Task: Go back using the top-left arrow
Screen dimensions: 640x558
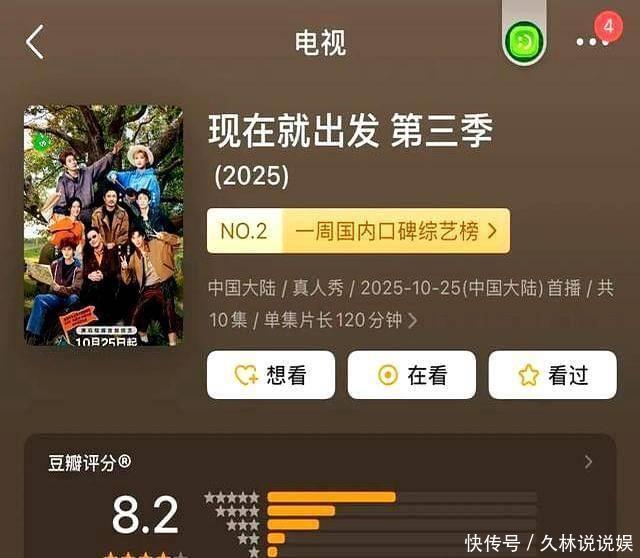Action: click(x=35, y=42)
